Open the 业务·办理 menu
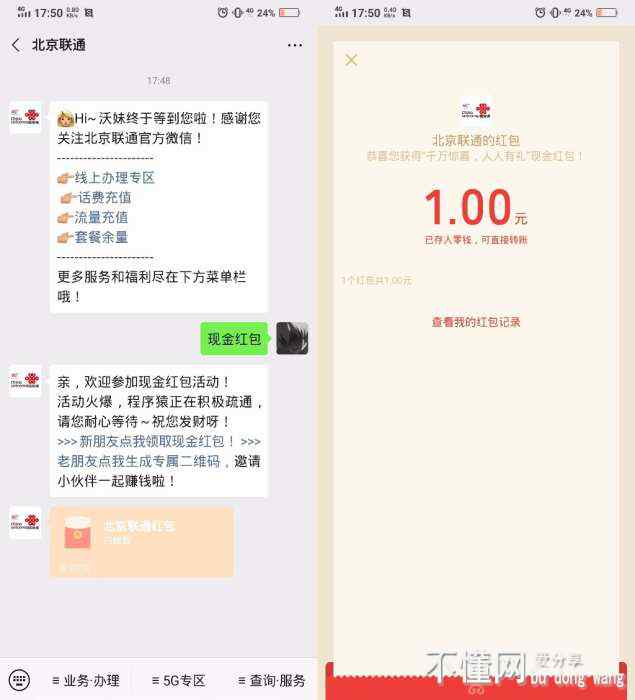The width and height of the screenshot is (635, 700). 85,680
